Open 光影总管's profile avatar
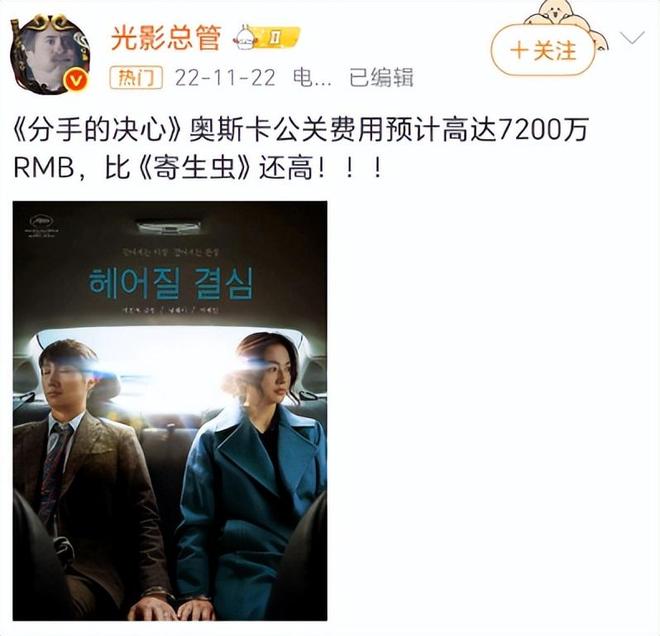The image size is (660, 636). [50, 53]
